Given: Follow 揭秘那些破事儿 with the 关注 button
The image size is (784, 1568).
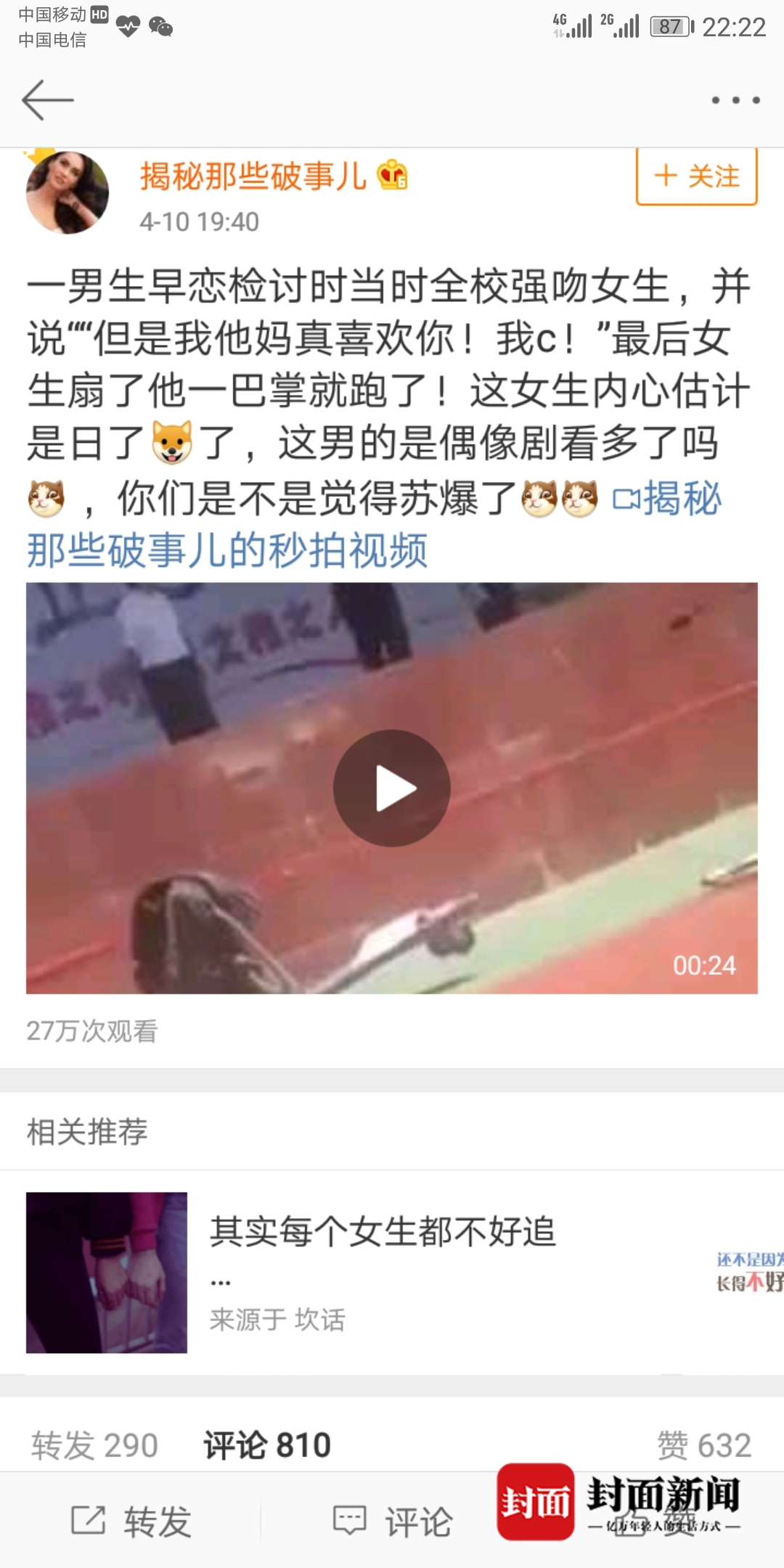Looking at the screenshot, I should point(696,176).
